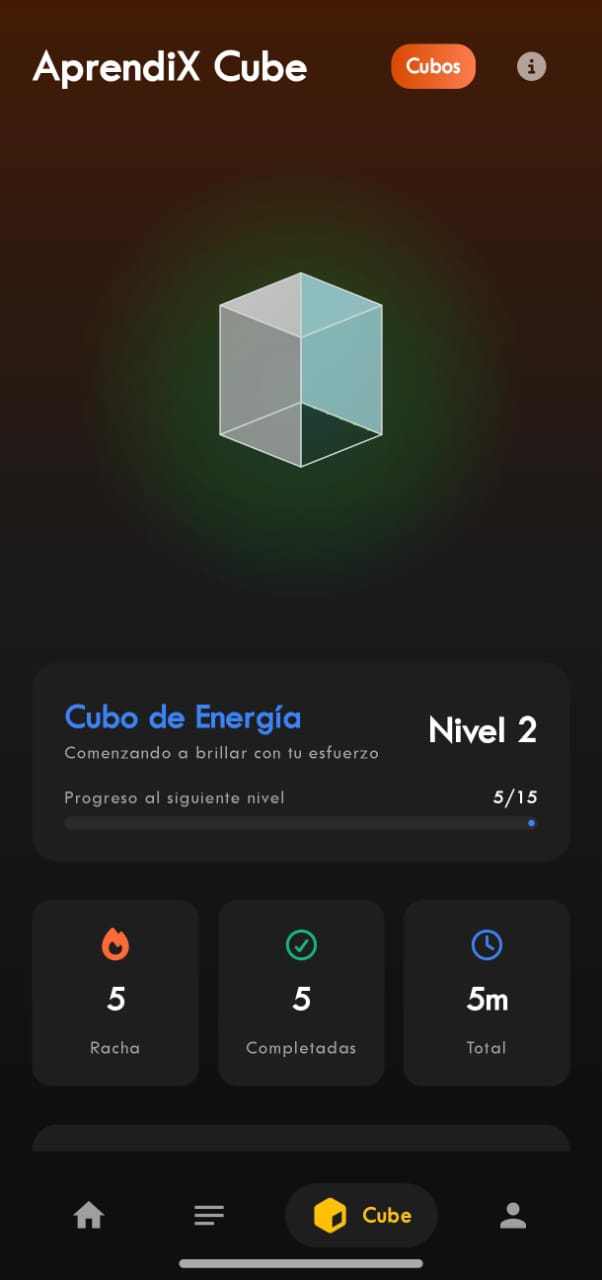Open the profile tab
This screenshot has width=602, height=1280.
pos(513,1215)
